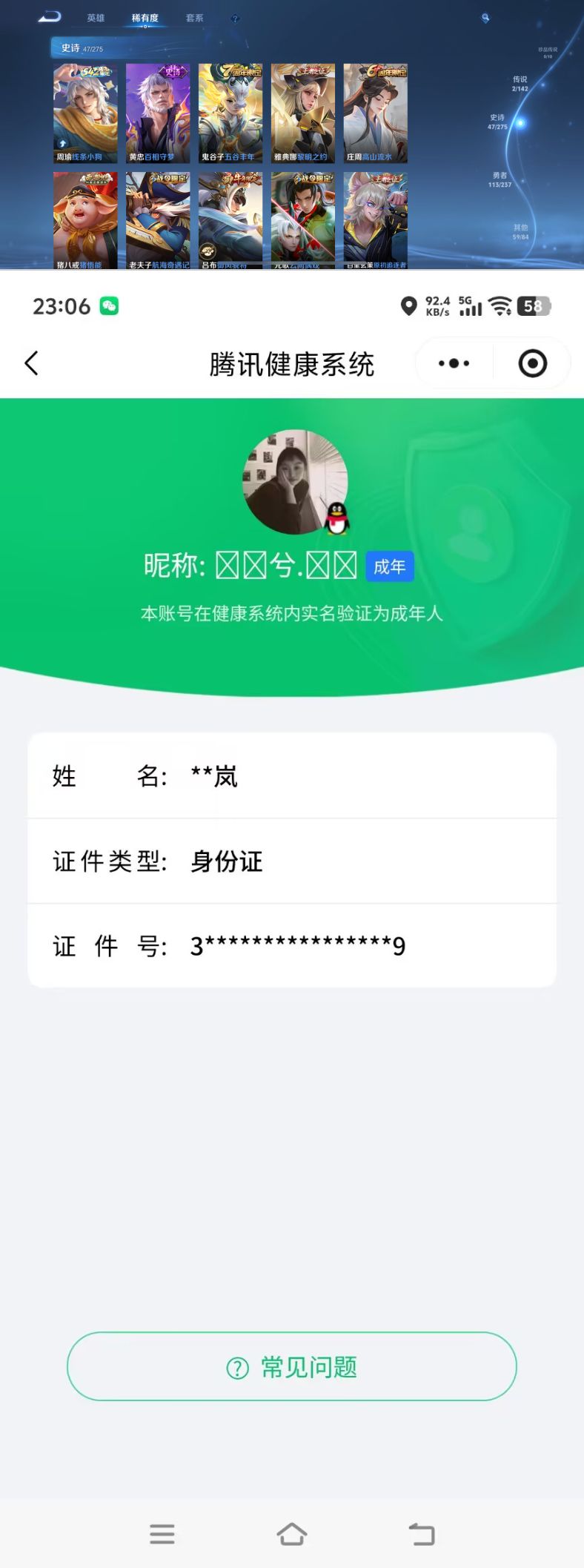Open recent apps from the navigation bar
The image size is (584, 1568).
tap(162, 1533)
